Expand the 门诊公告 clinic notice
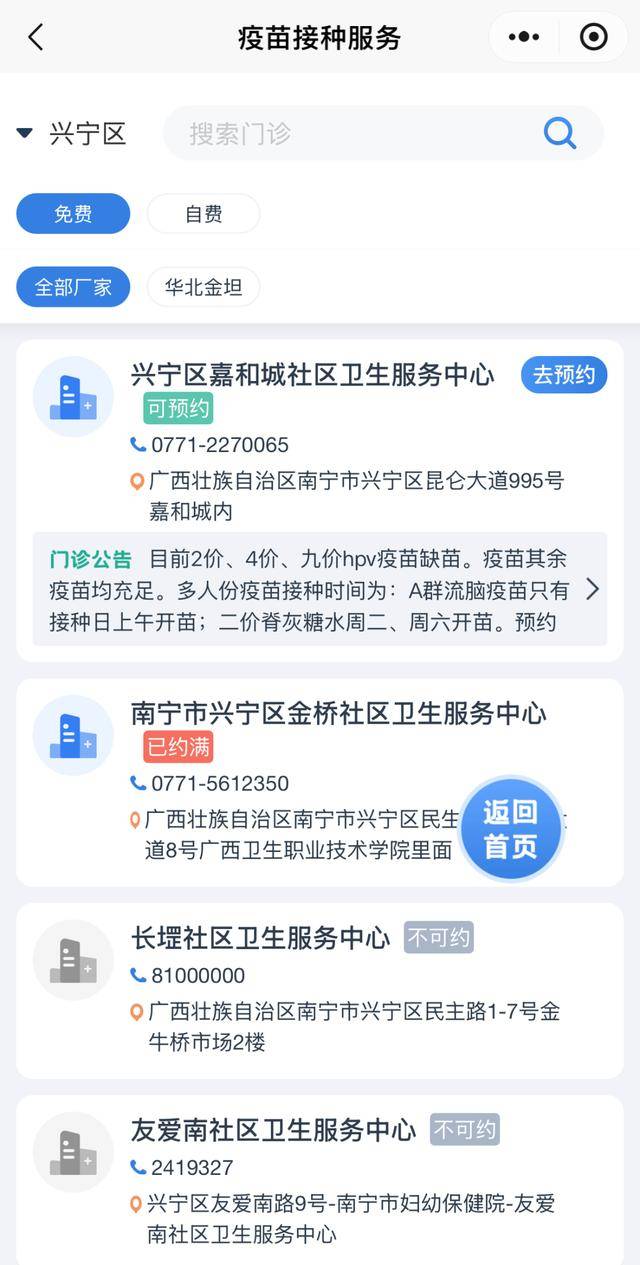640x1265 pixels. (591, 589)
